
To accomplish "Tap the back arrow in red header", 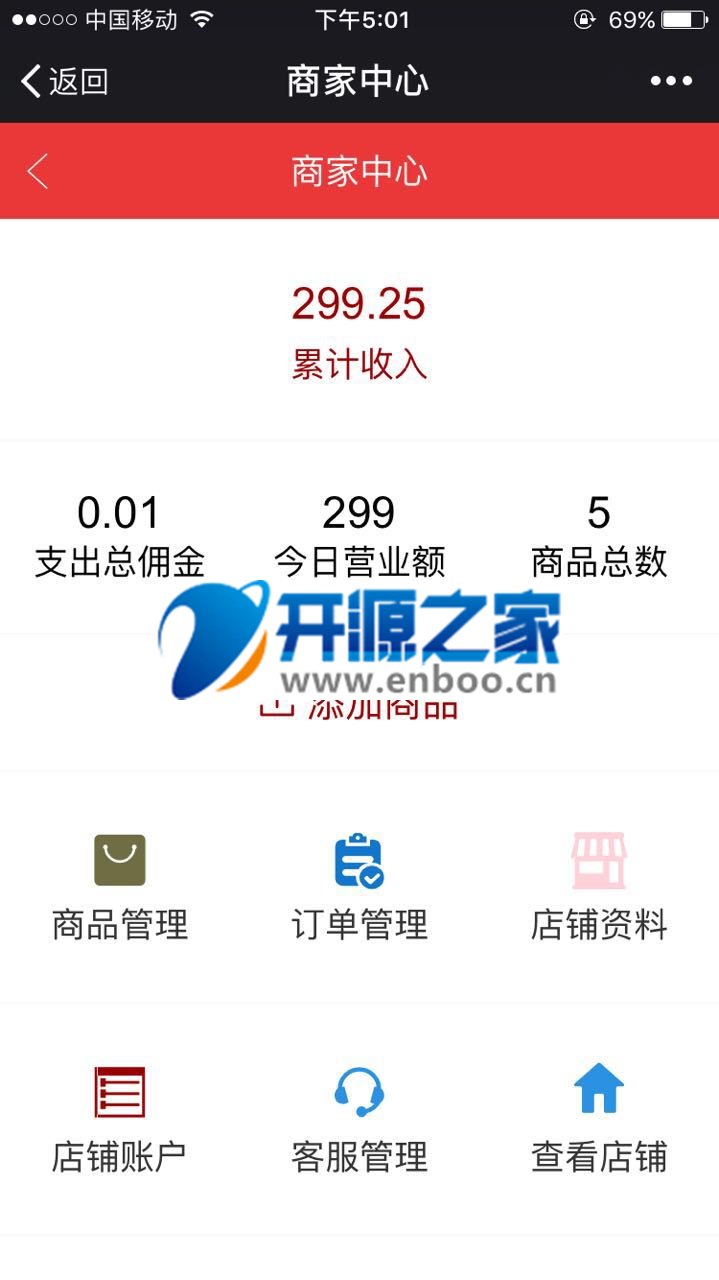I will pos(37,171).
